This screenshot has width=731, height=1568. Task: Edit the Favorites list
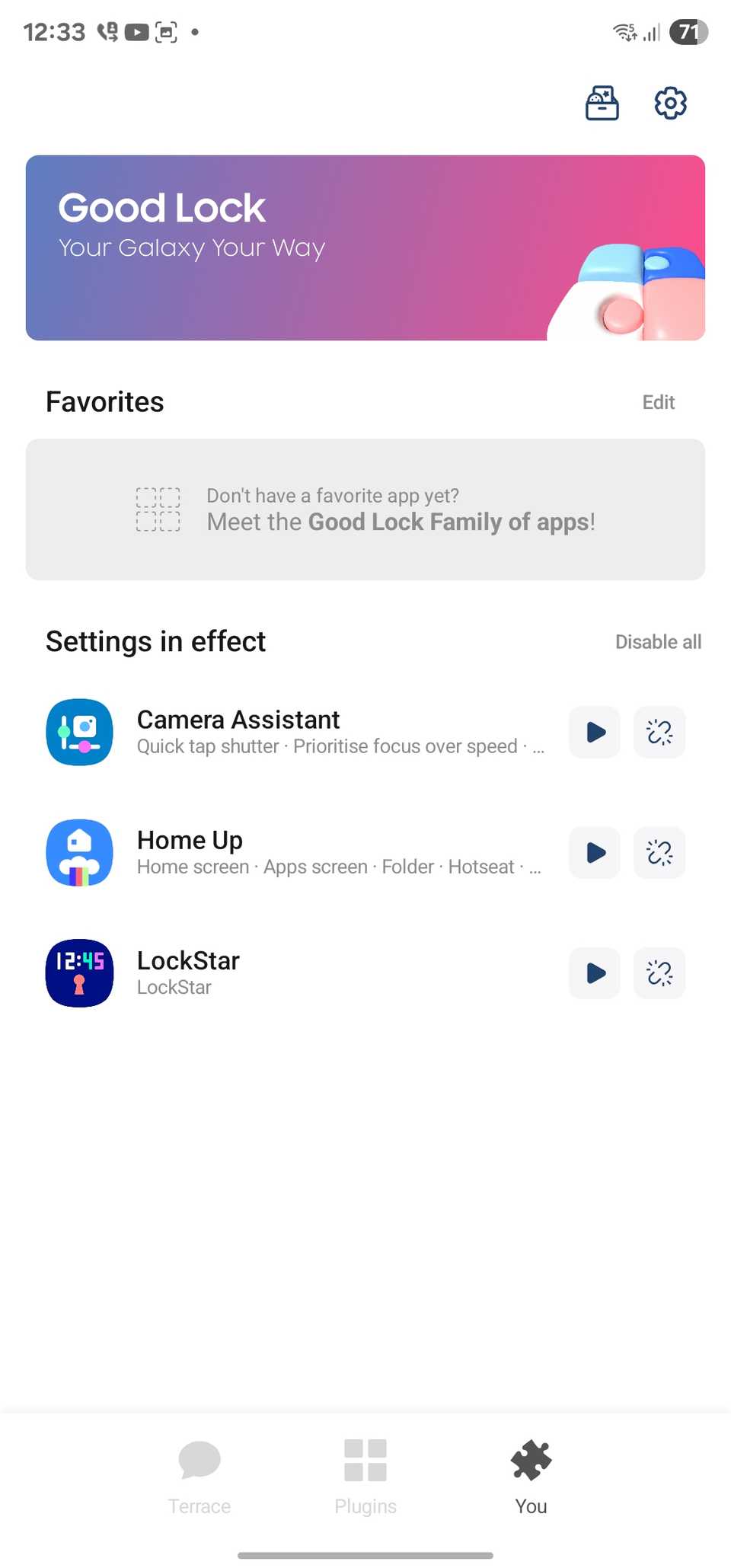tap(658, 402)
